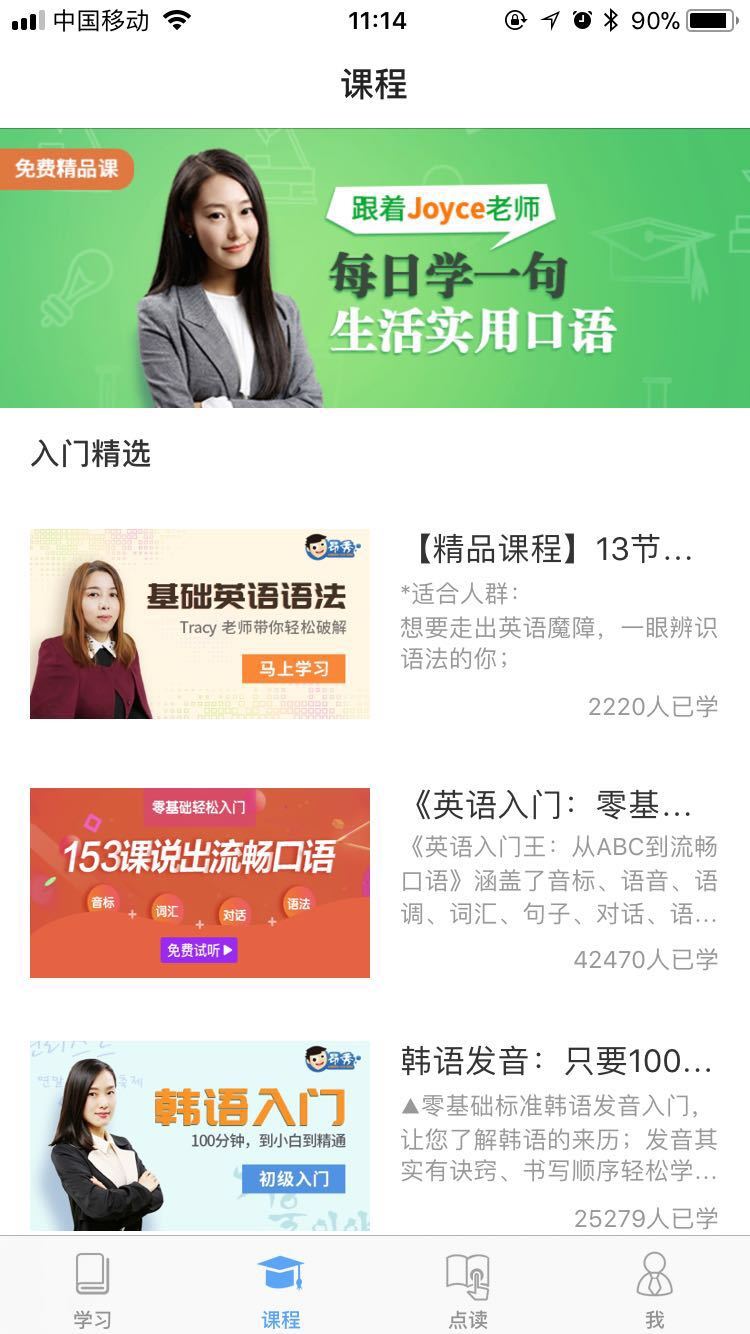Open the 免费精品课 Joyce banner
750x1334 pixels.
pyautogui.click(x=375, y=268)
